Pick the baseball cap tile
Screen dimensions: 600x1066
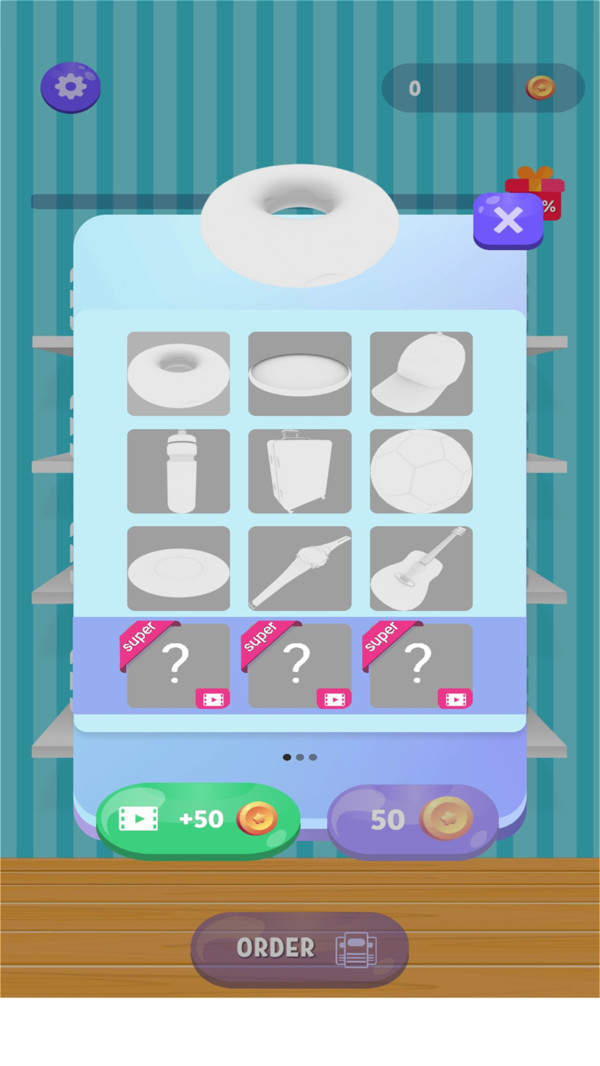point(421,373)
